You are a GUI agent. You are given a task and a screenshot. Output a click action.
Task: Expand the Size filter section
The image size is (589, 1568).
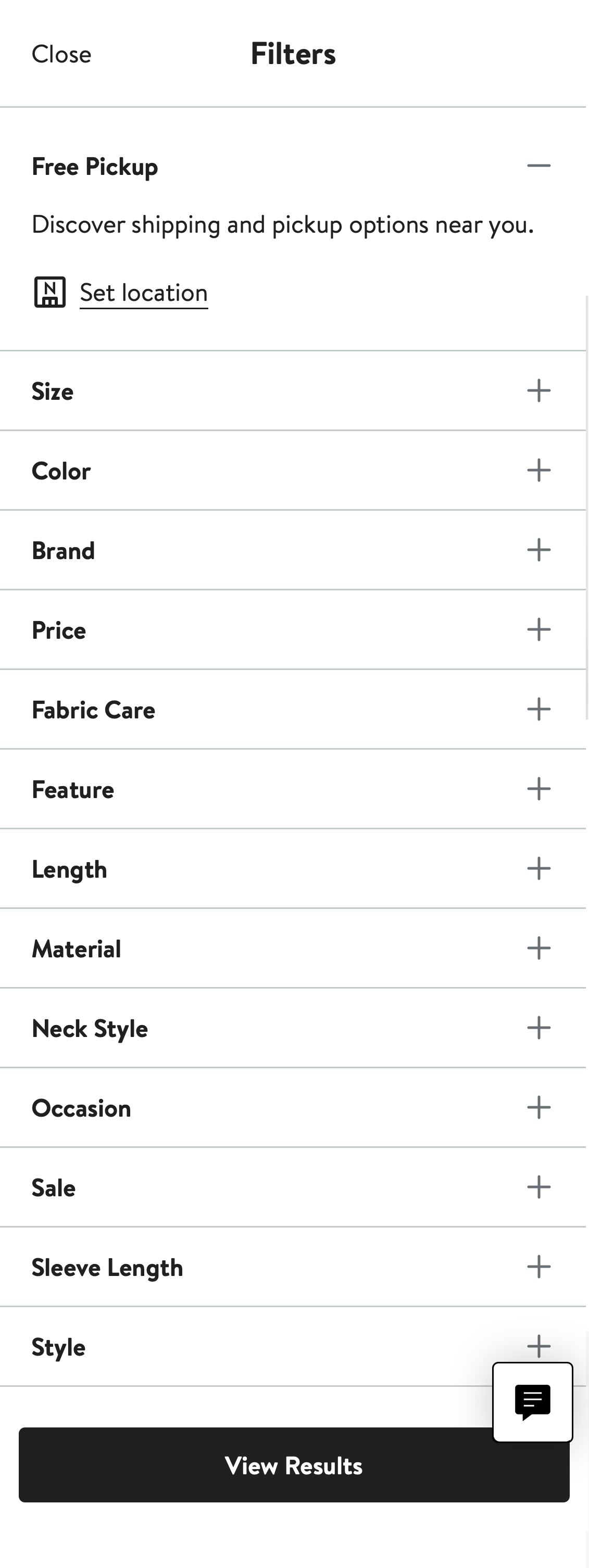click(x=538, y=391)
